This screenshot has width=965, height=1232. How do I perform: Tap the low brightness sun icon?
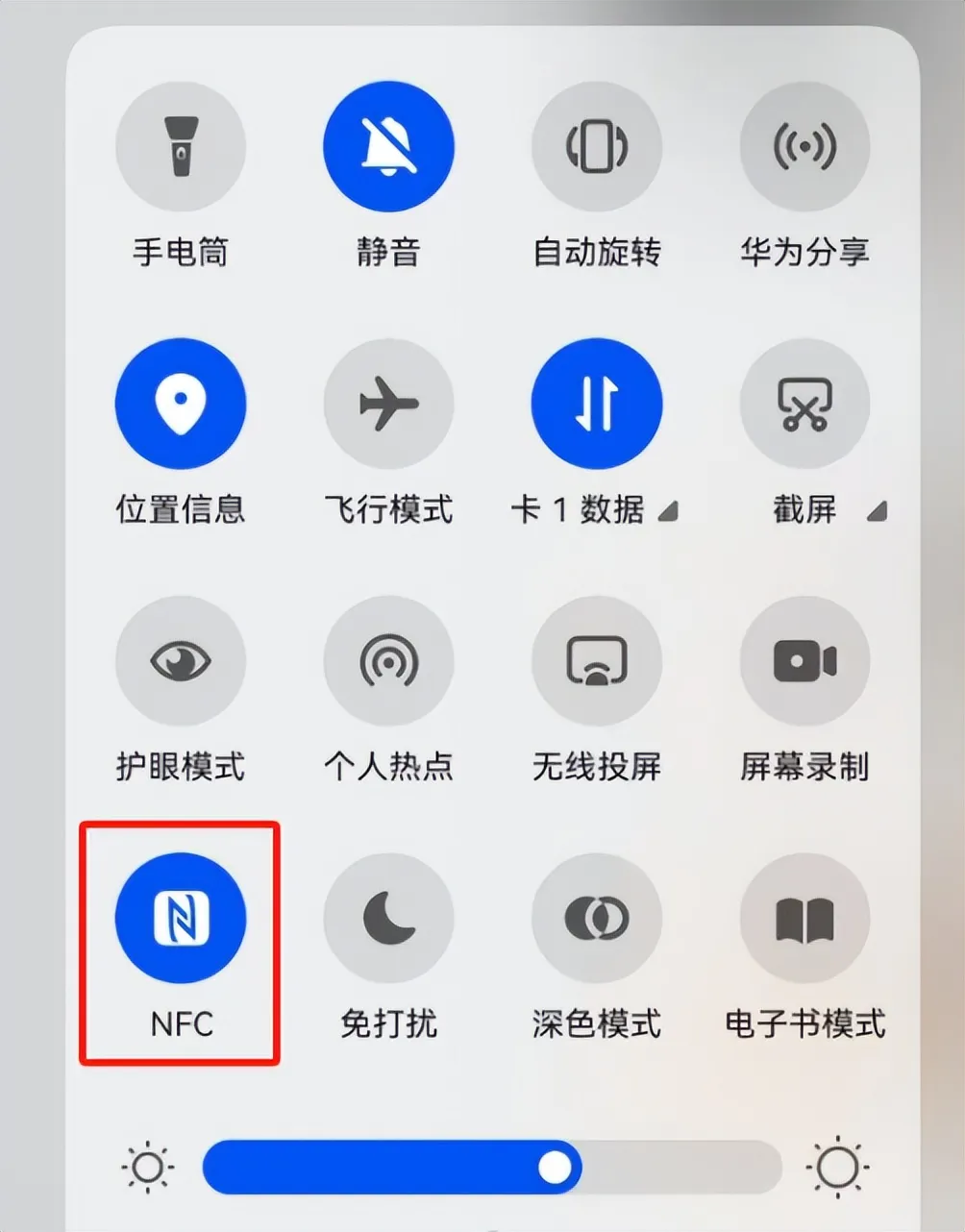146,1167
